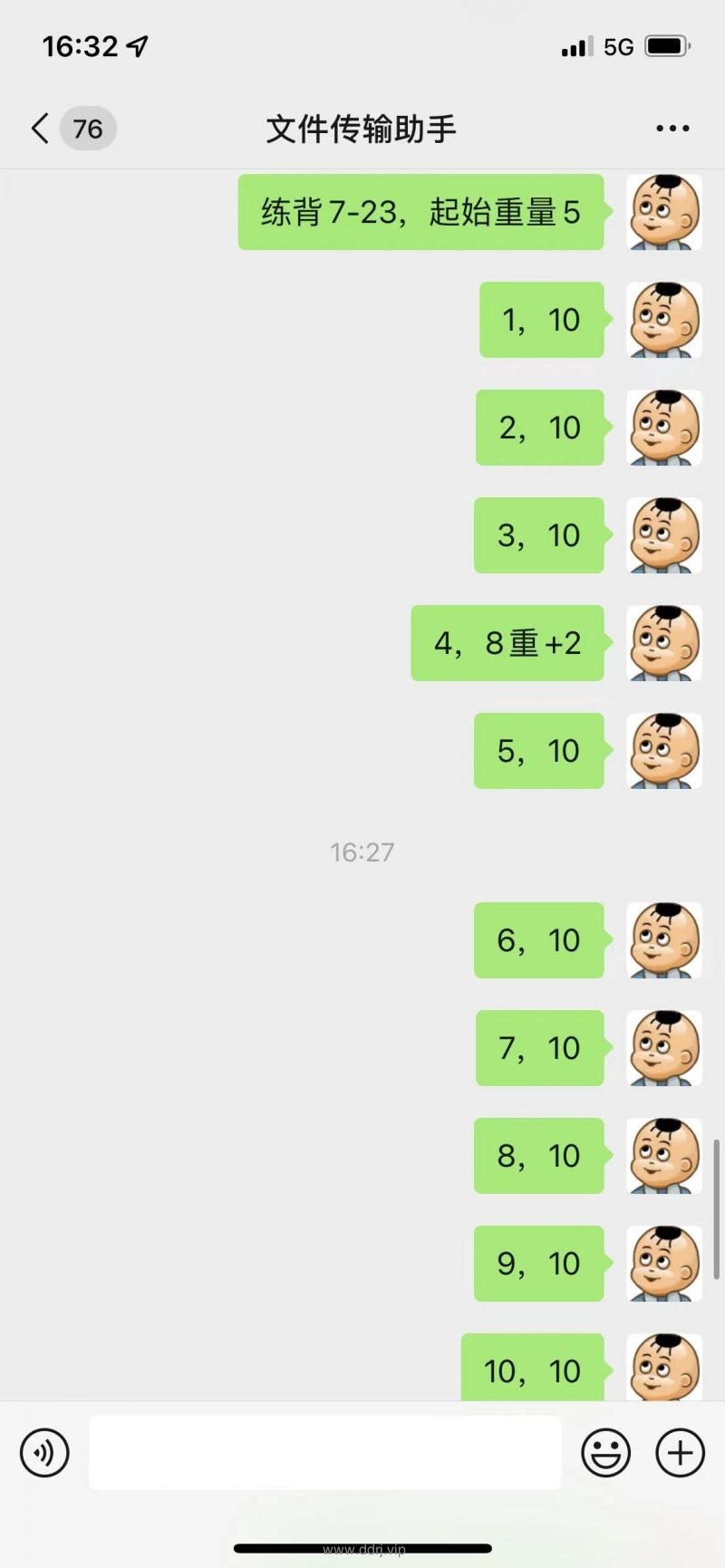Tap the avatar beside the 4,8重+2 message
Screen dimensions: 725x1568
[x=664, y=643]
